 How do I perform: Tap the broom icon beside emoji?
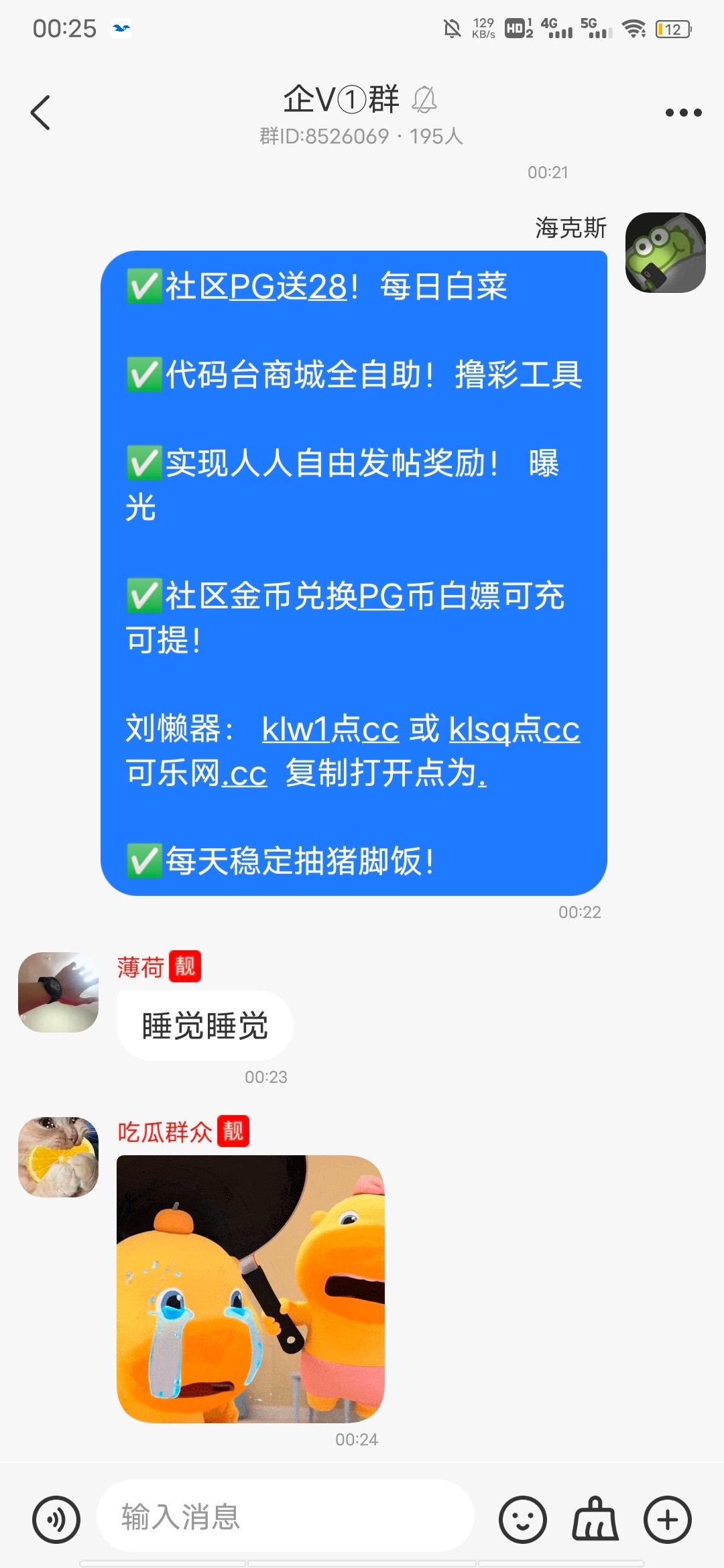pyautogui.click(x=595, y=1519)
